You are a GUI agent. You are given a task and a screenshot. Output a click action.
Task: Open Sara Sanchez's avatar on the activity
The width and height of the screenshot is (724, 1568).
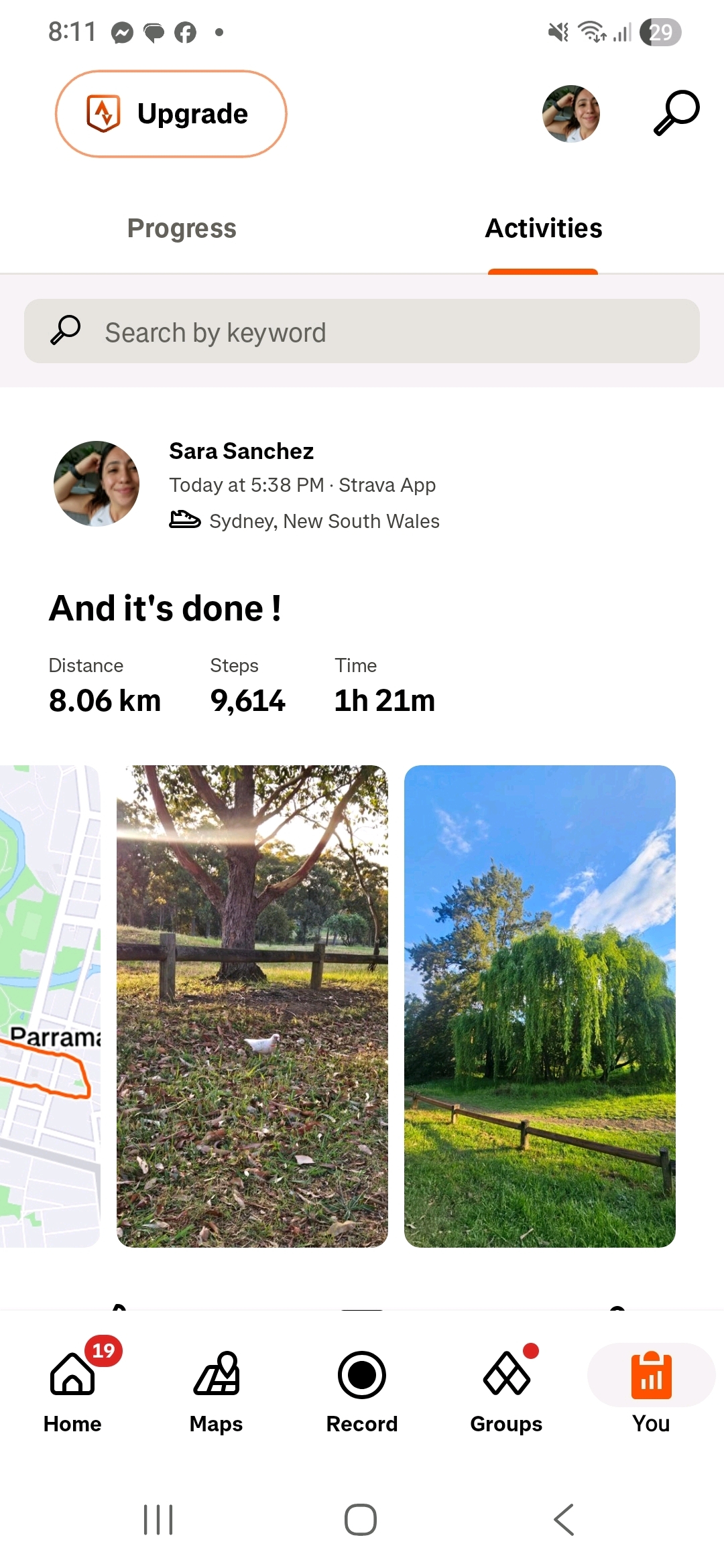pos(97,483)
